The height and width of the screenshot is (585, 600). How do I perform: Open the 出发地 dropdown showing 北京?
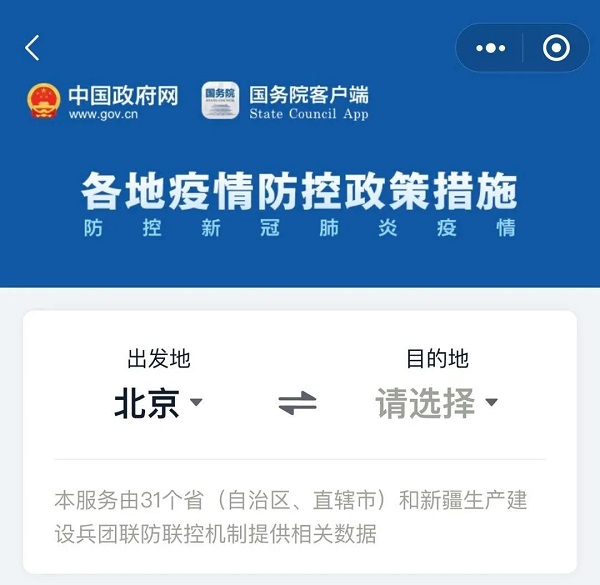click(158, 403)
